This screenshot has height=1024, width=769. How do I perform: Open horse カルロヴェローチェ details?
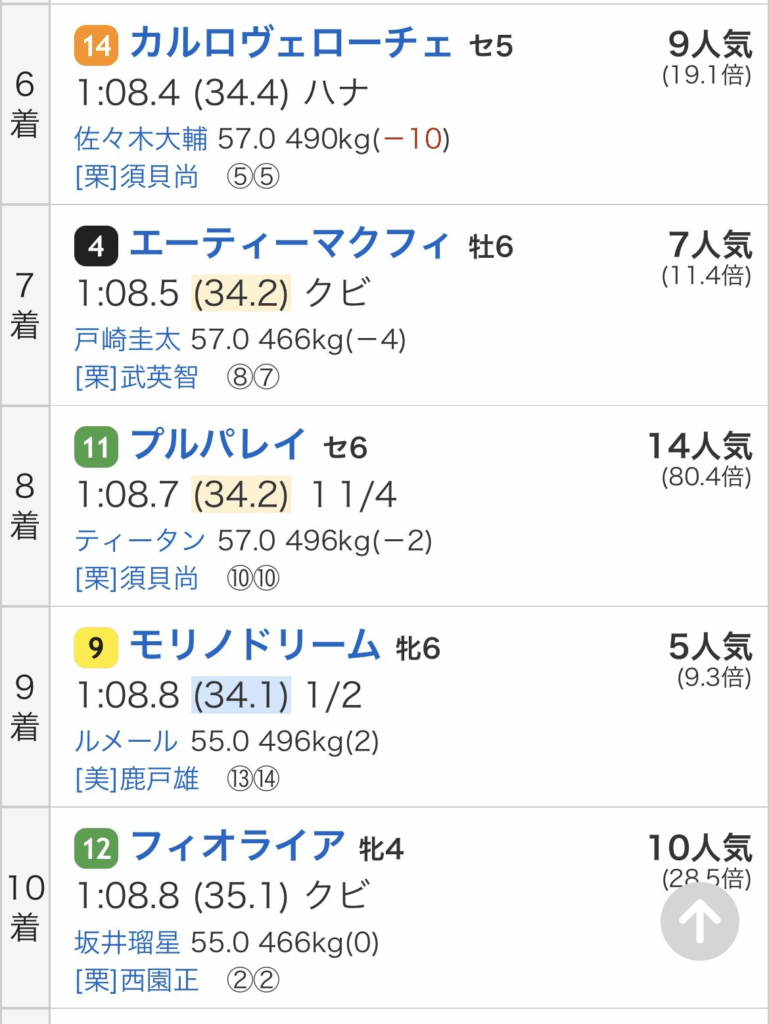click(x=291, y=43)
